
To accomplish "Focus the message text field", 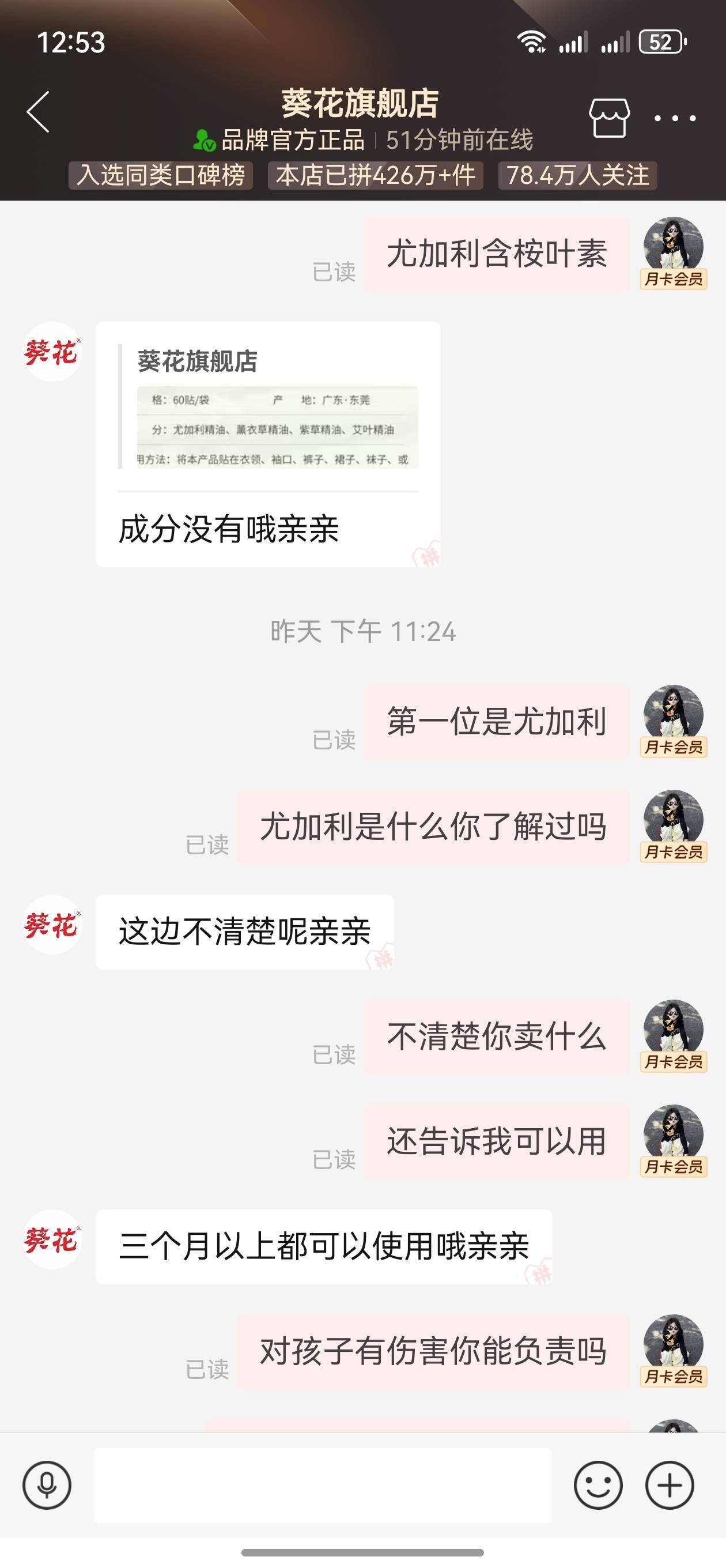I will [322, 1485].
